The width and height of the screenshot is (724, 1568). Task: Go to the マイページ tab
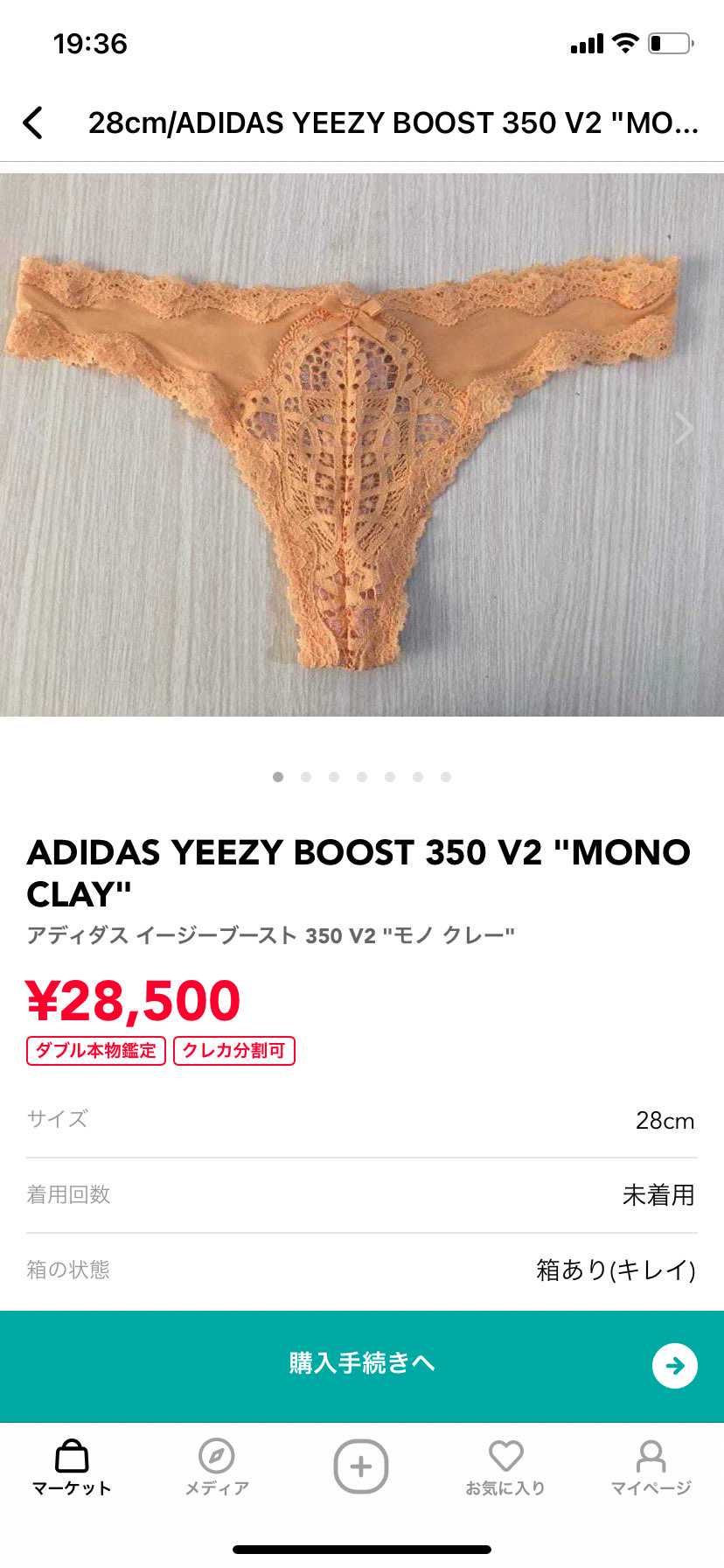tap(651, 1468)
